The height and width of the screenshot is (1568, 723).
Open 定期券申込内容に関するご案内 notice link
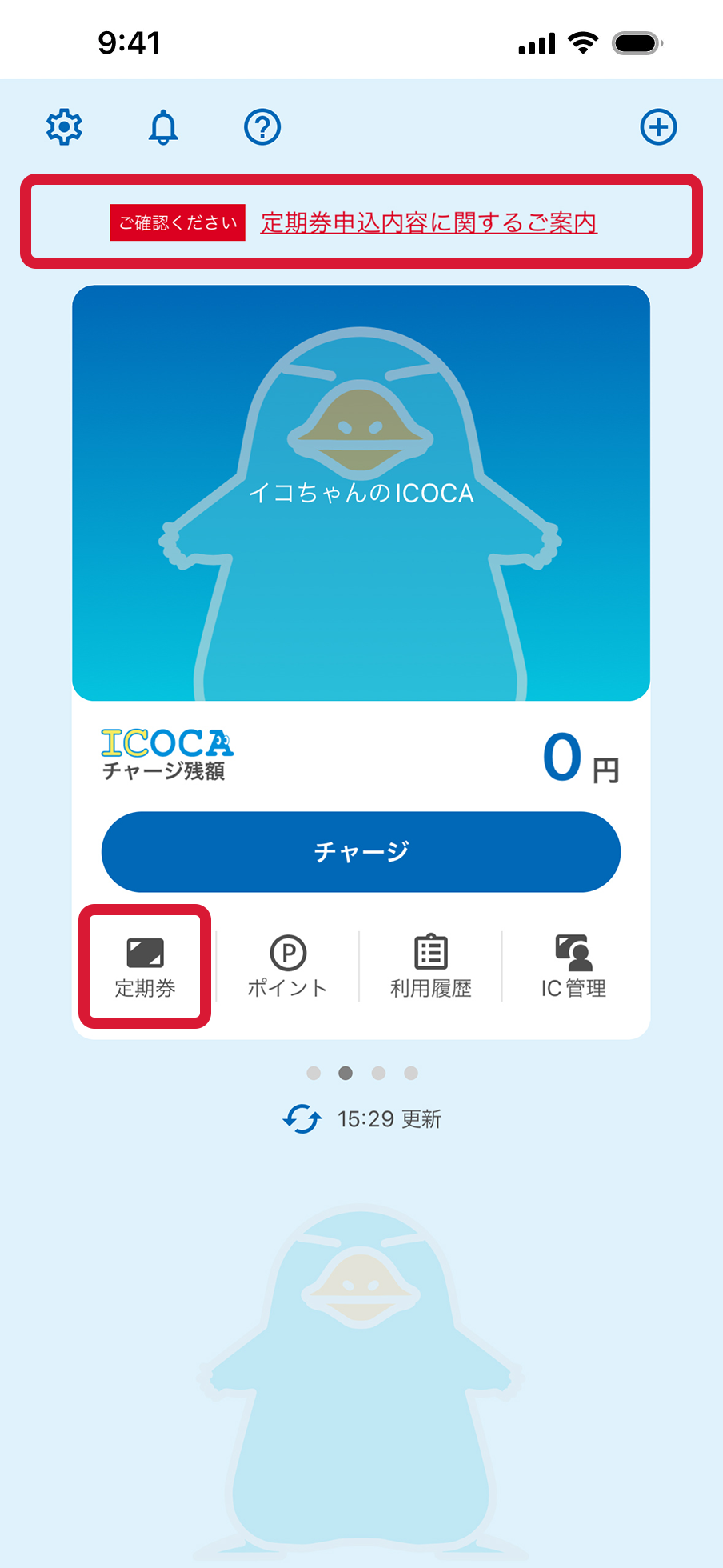pos(429,224)
